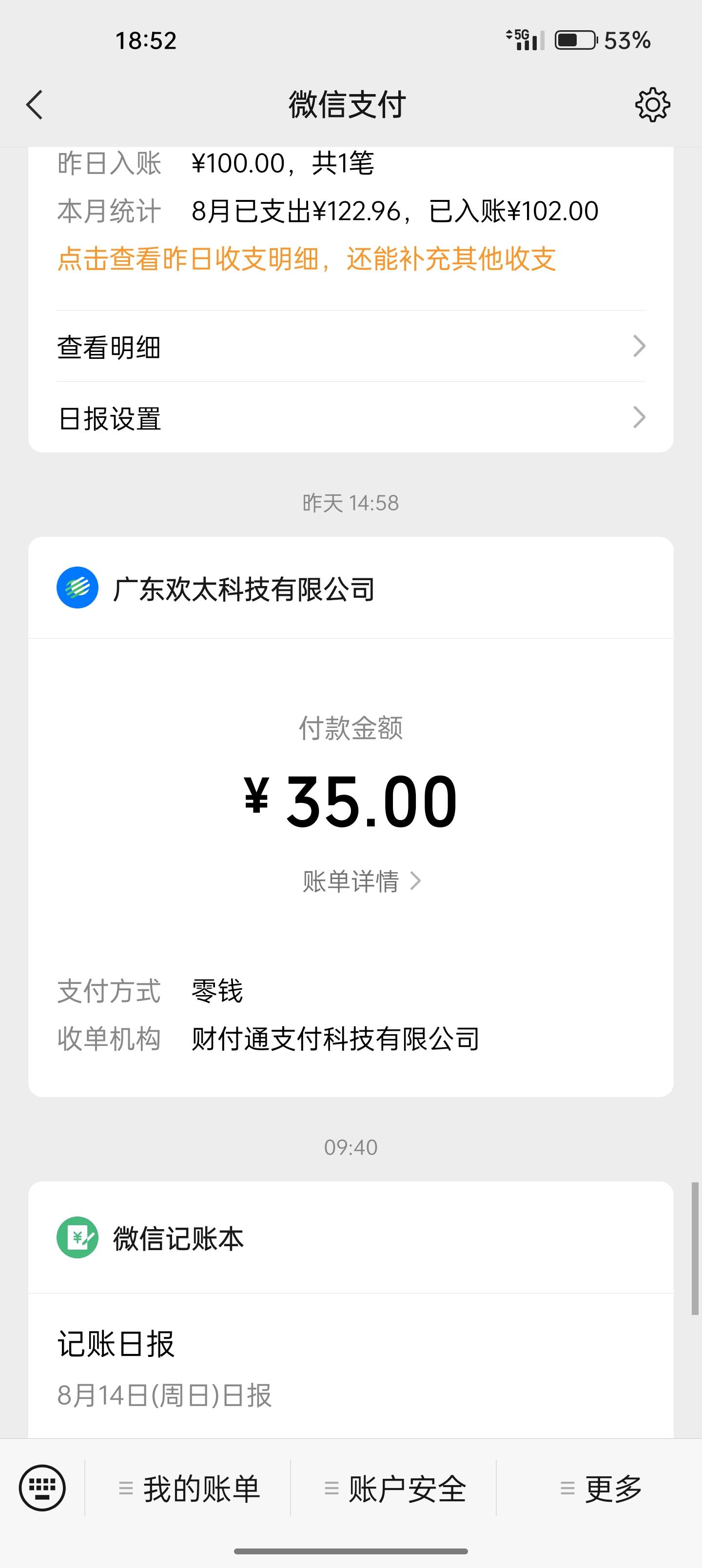Open the 查看明细 row

pos(351,347)
